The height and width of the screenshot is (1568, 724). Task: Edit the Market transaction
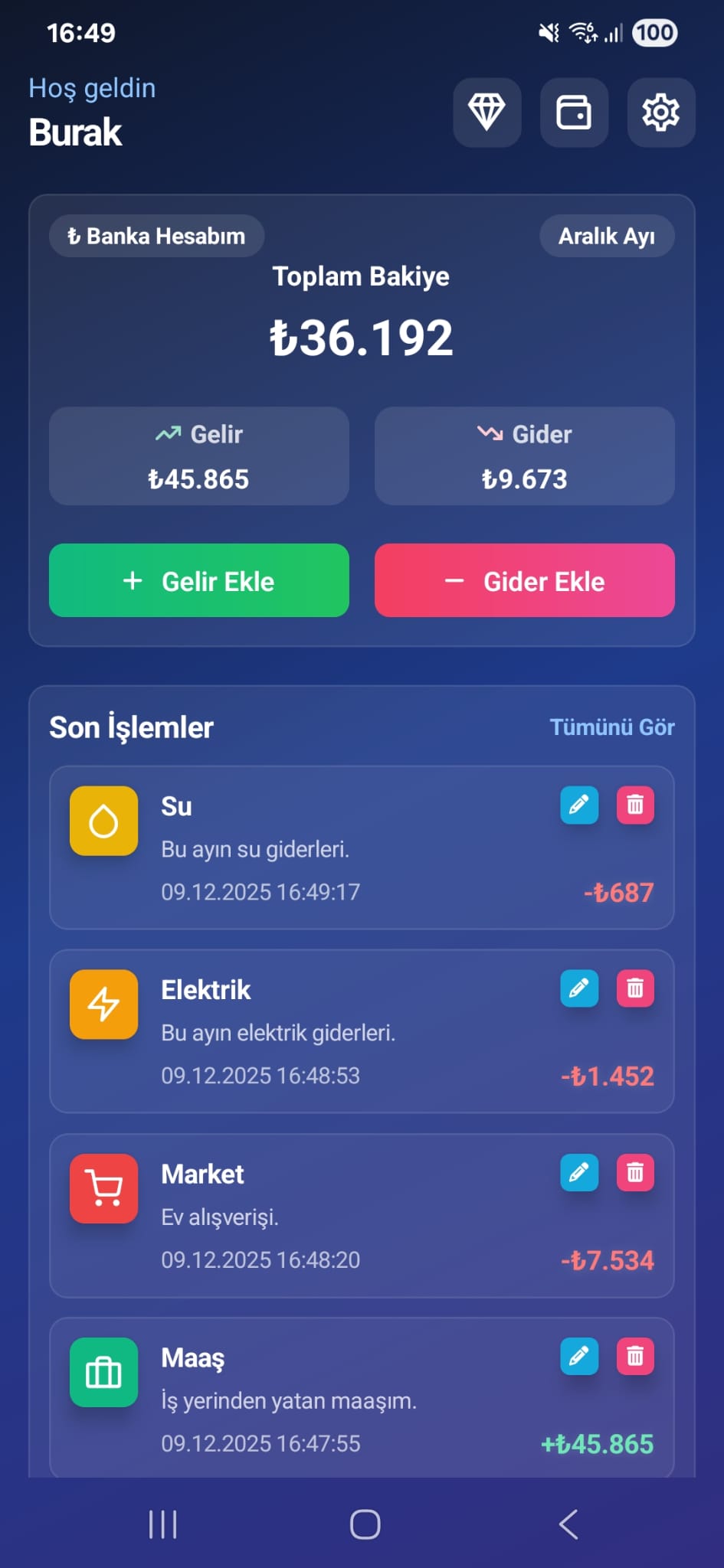[x=579, y=1172]
